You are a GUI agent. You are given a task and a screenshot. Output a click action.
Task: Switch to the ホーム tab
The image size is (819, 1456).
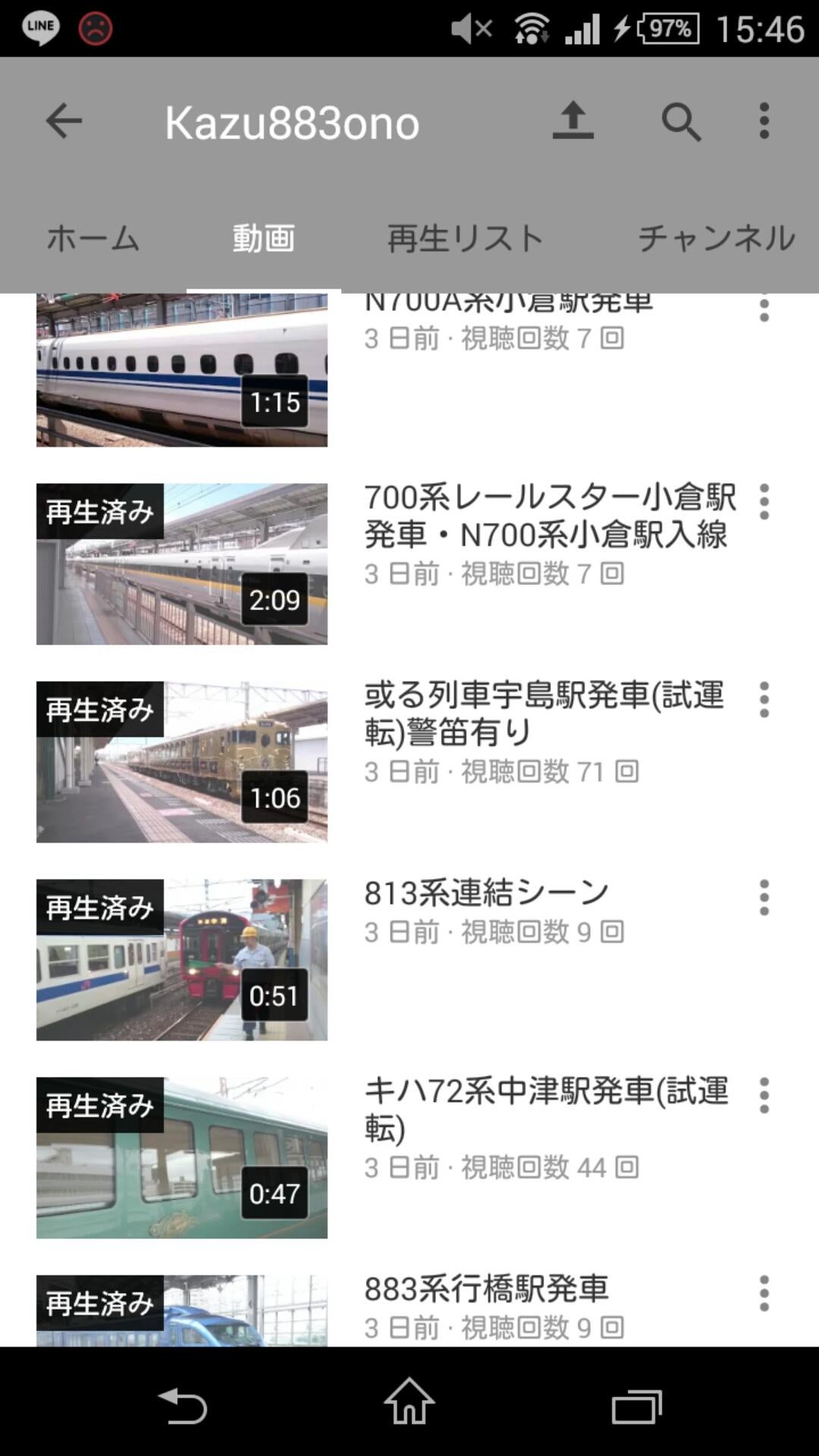pyautogui.click(x=92, y=237)
